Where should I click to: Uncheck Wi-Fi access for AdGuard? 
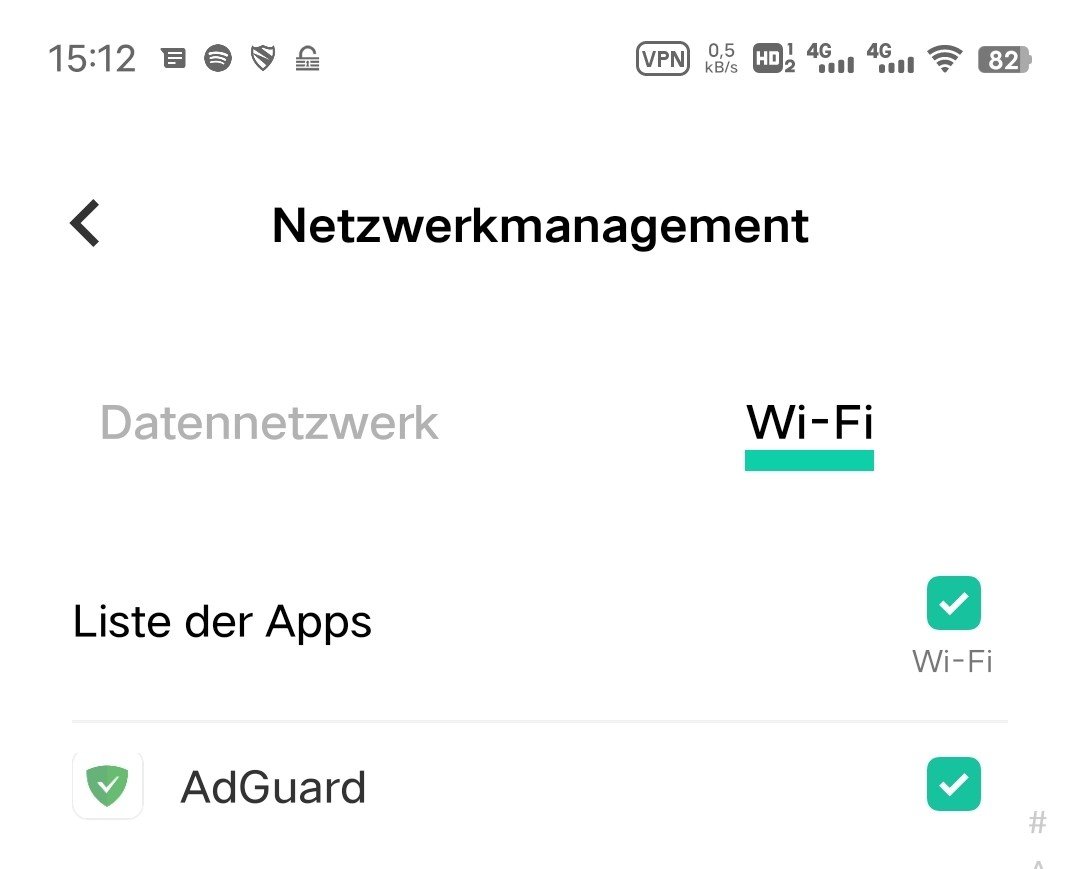[953, 784]
